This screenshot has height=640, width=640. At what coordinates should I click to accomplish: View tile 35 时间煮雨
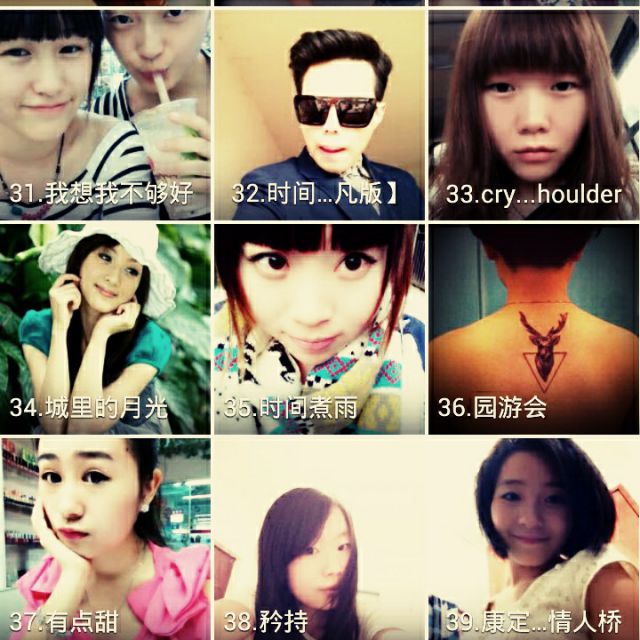pos(319,328)
